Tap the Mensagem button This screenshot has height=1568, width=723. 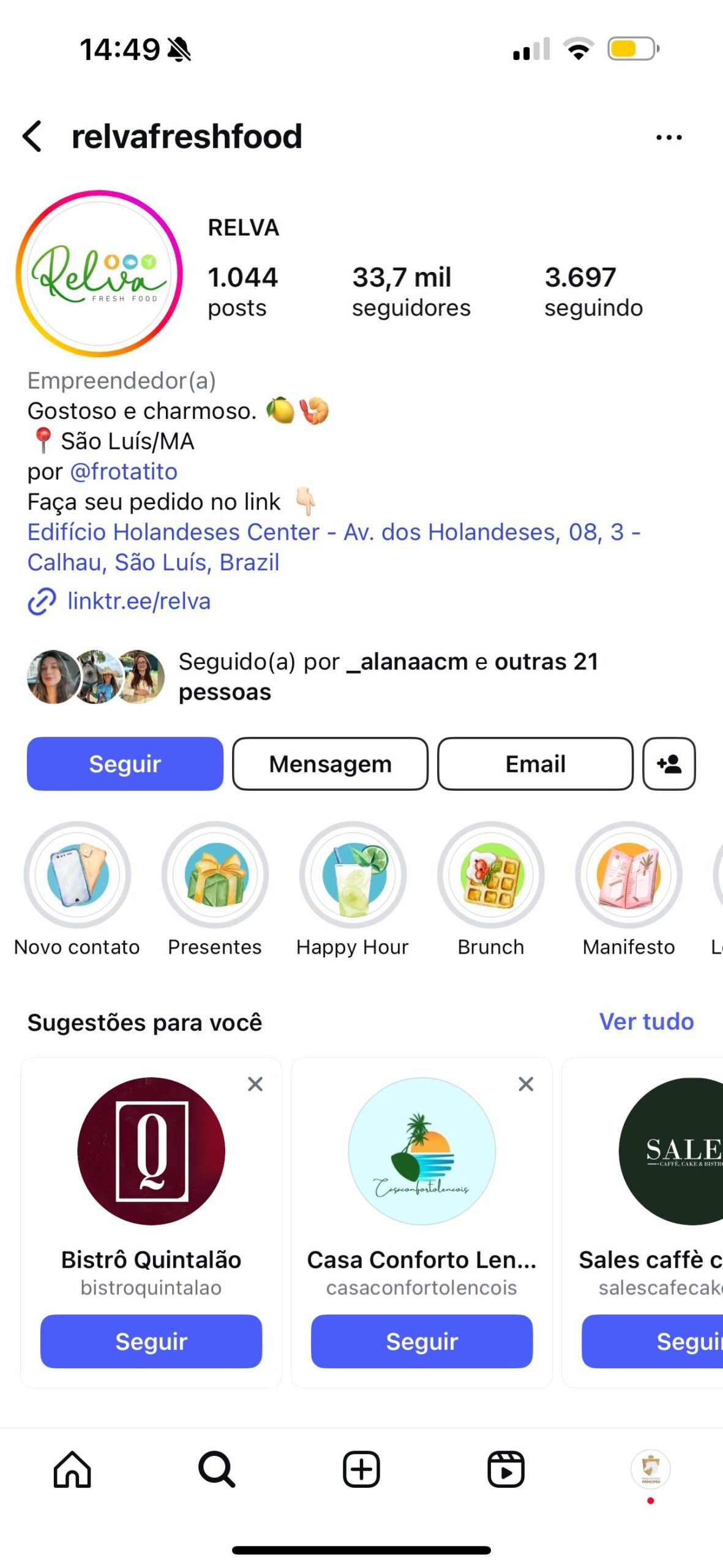coord(330,764)
